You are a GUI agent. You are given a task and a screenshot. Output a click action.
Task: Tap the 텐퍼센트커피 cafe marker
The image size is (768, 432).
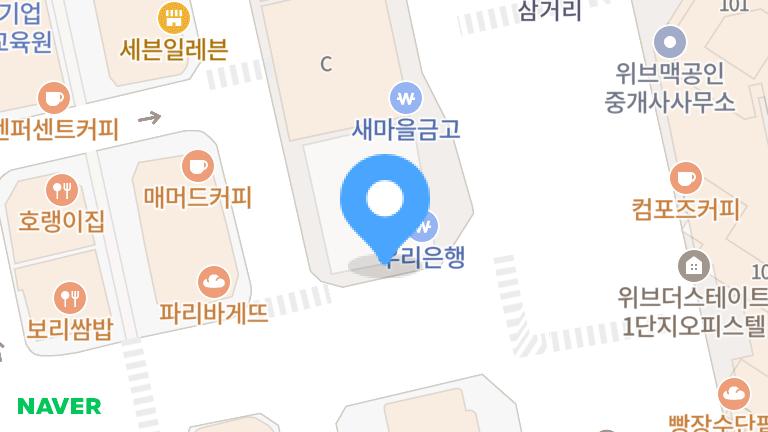tap(53, 98)
